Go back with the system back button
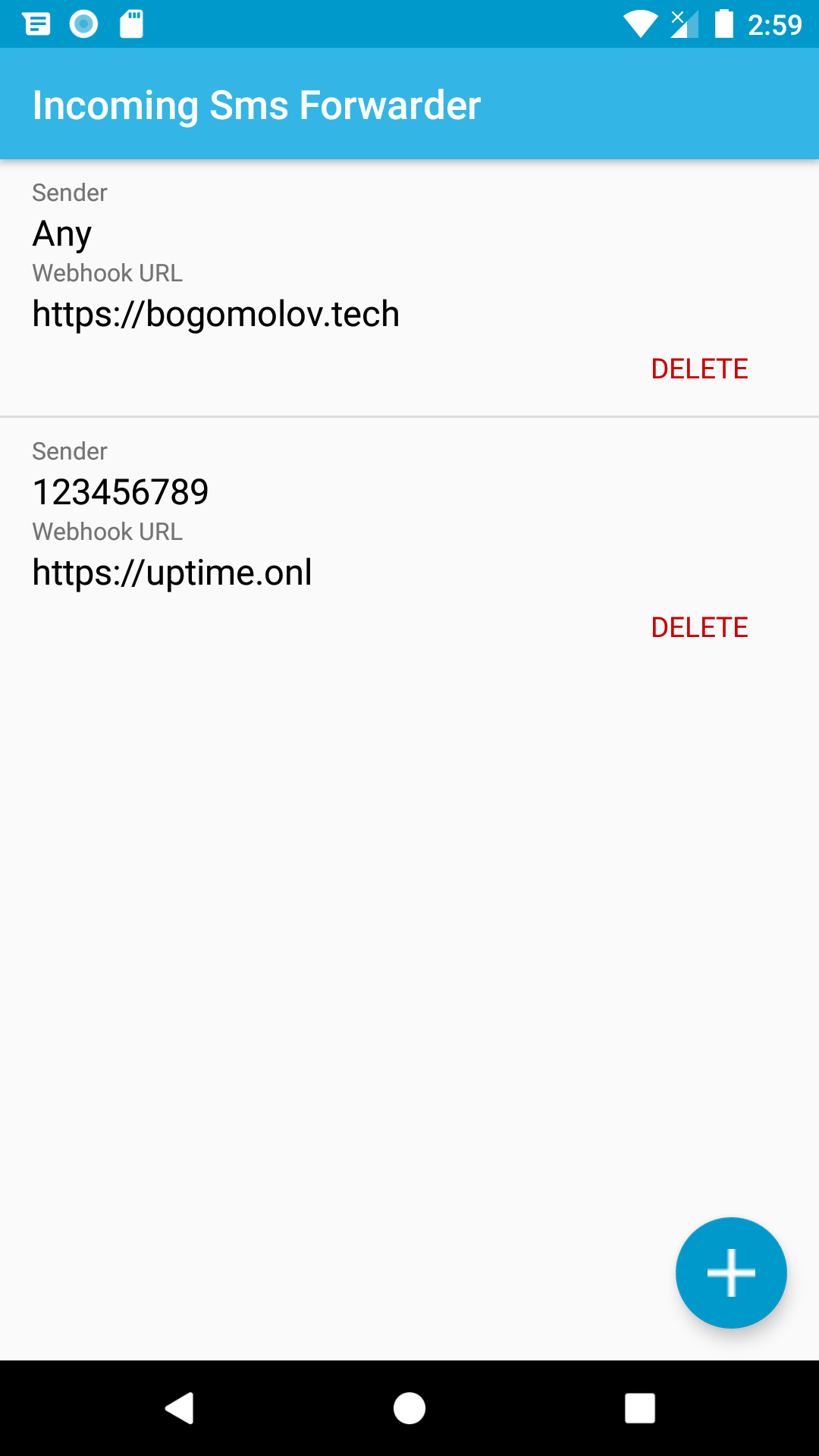This screenshot has height=1456, width=819. (x=180, y=1408)
